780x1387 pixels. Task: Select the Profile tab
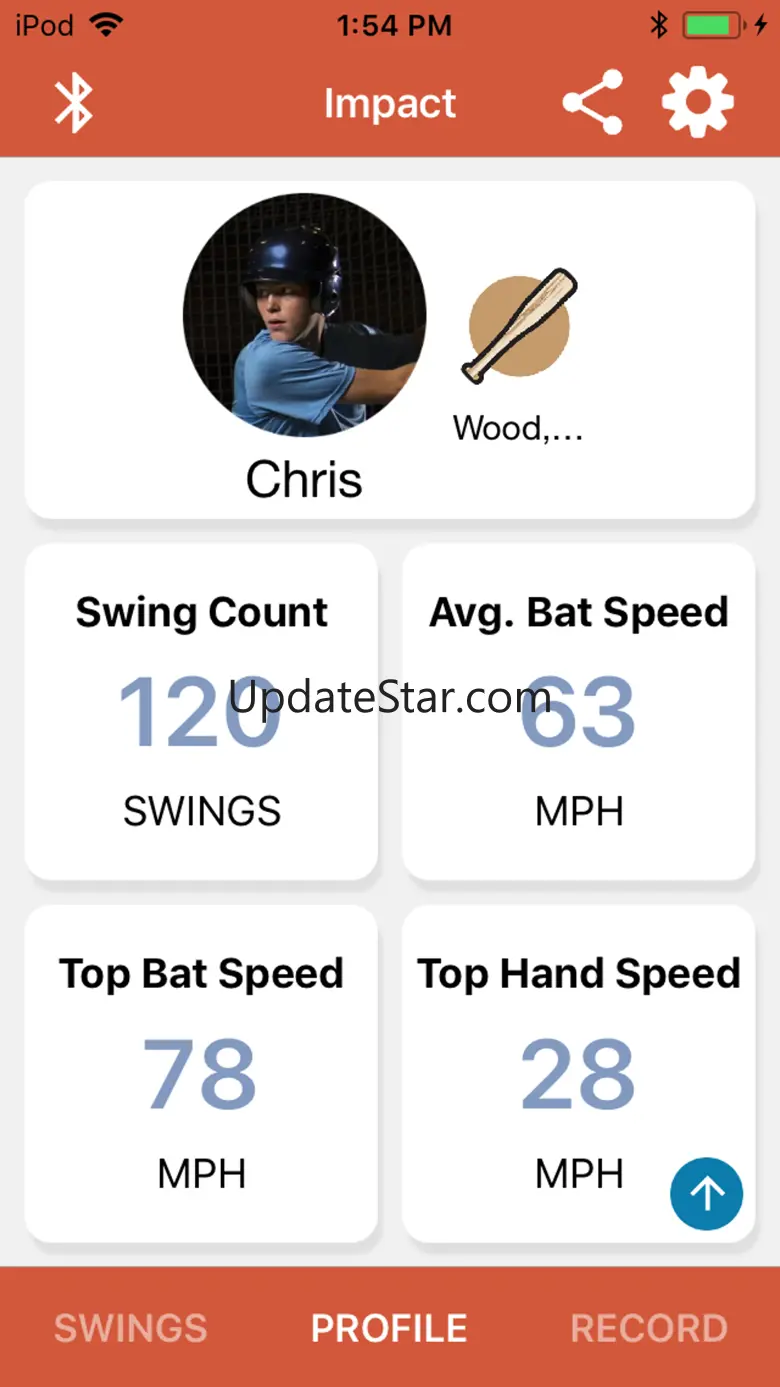pyautogui.click(x=389, y=1328)
